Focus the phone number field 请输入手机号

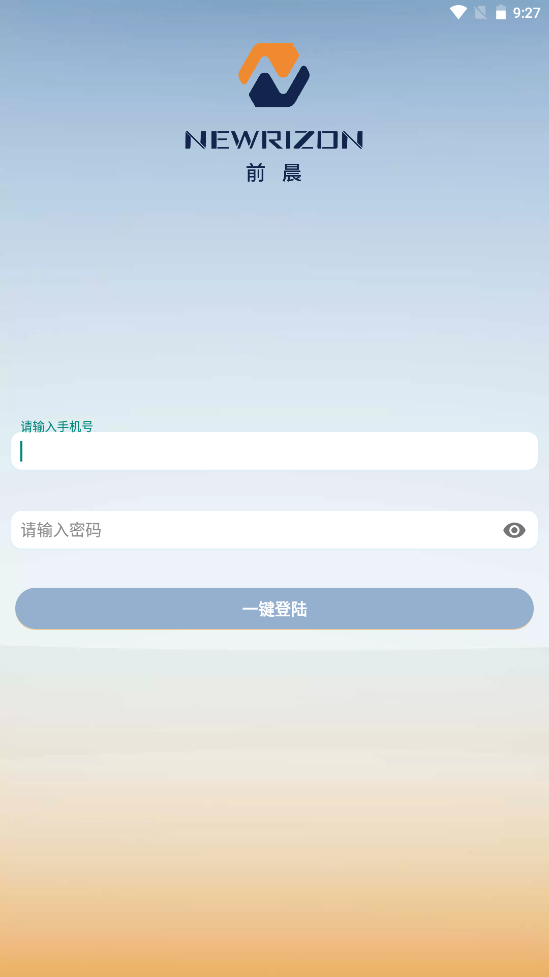pyautogui.click(x=274, y=450)
